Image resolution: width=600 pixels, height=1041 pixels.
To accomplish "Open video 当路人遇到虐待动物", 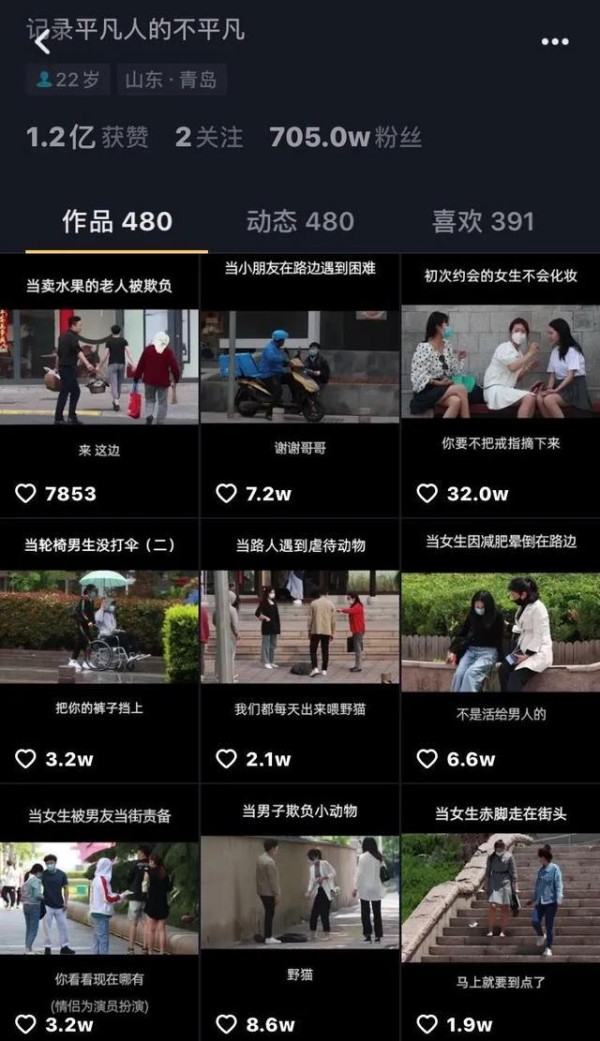I will pyautogui.click(x=300, y=651).
